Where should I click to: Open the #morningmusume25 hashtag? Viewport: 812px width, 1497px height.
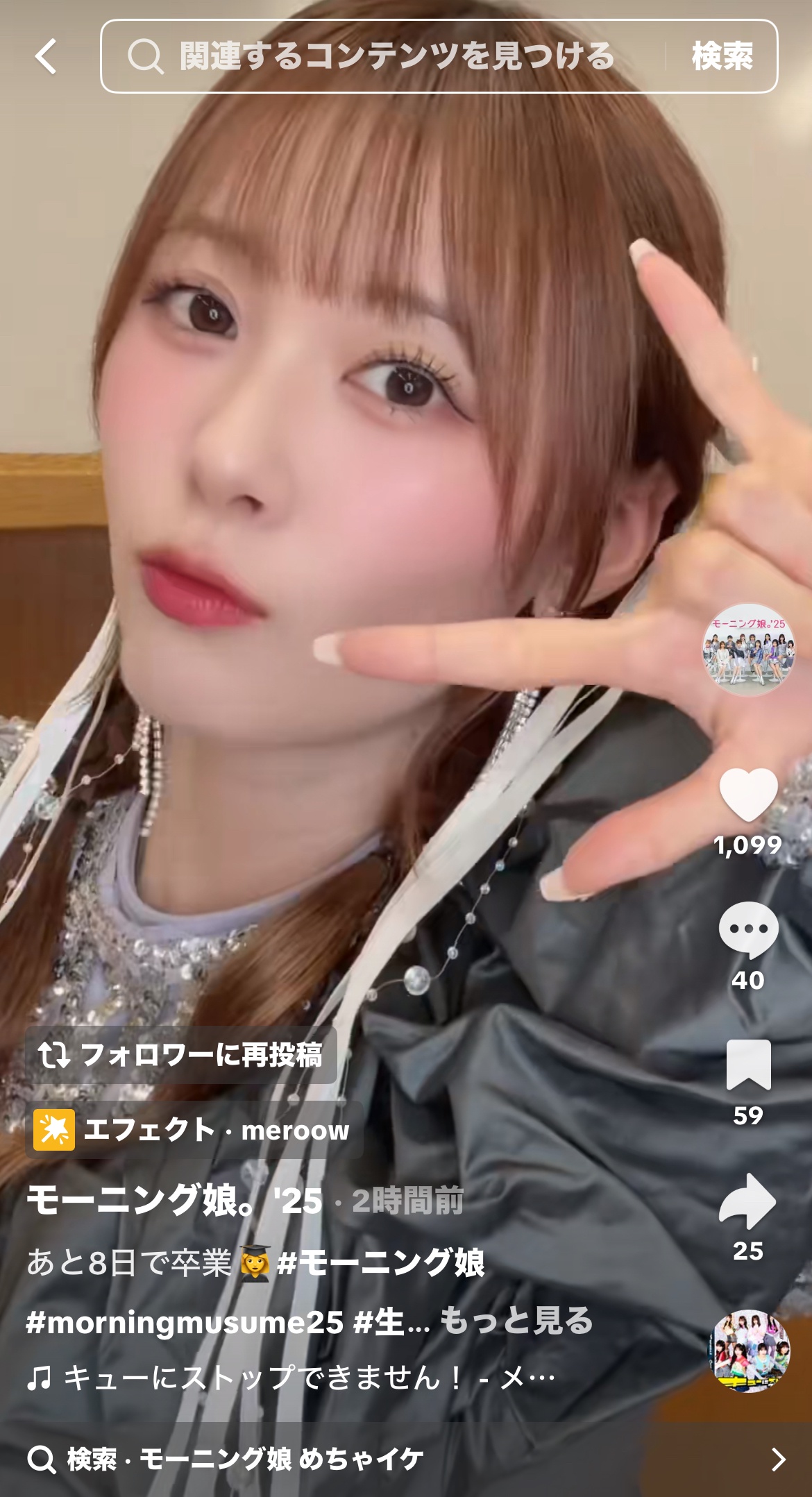pyautogui.click(x=185, y=1322)
